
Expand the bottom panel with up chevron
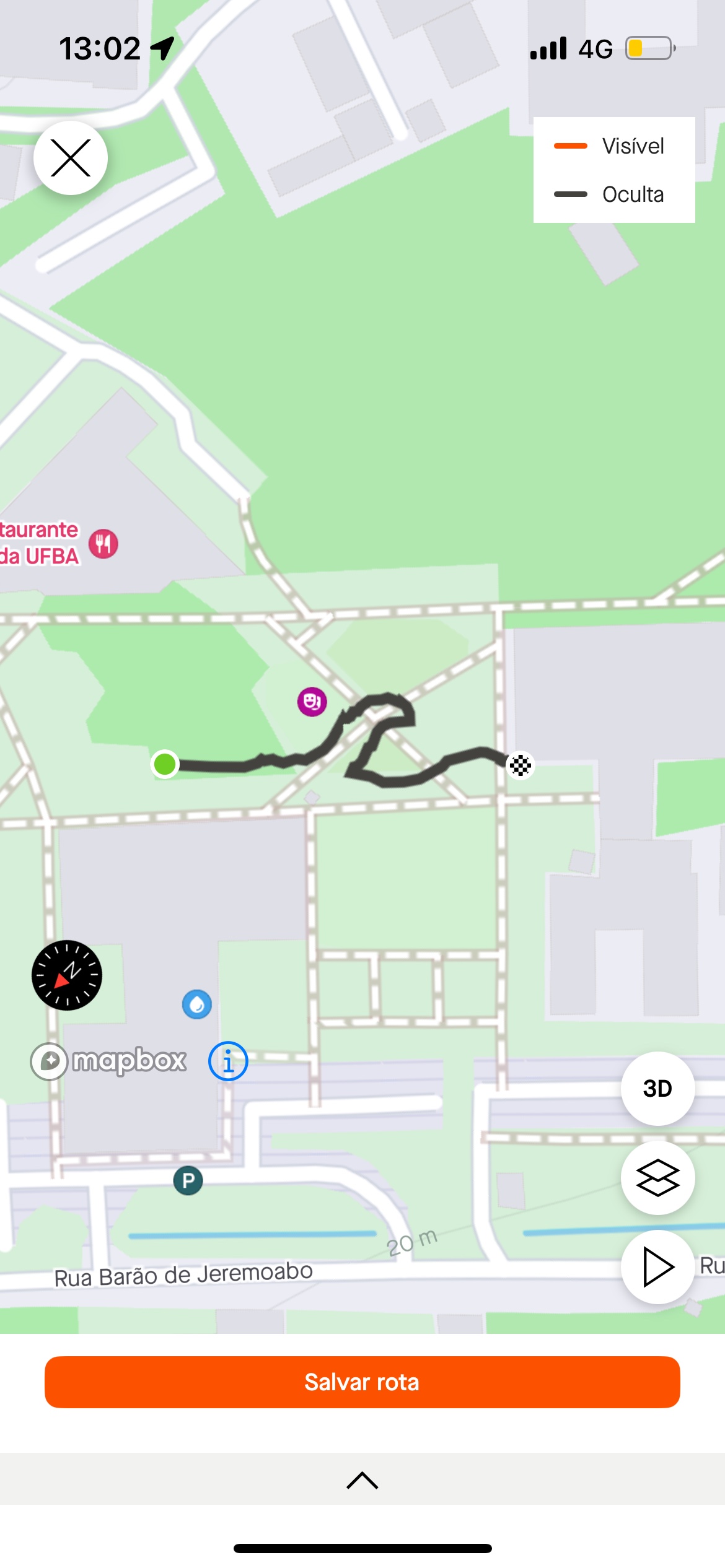pos(362,1479)
